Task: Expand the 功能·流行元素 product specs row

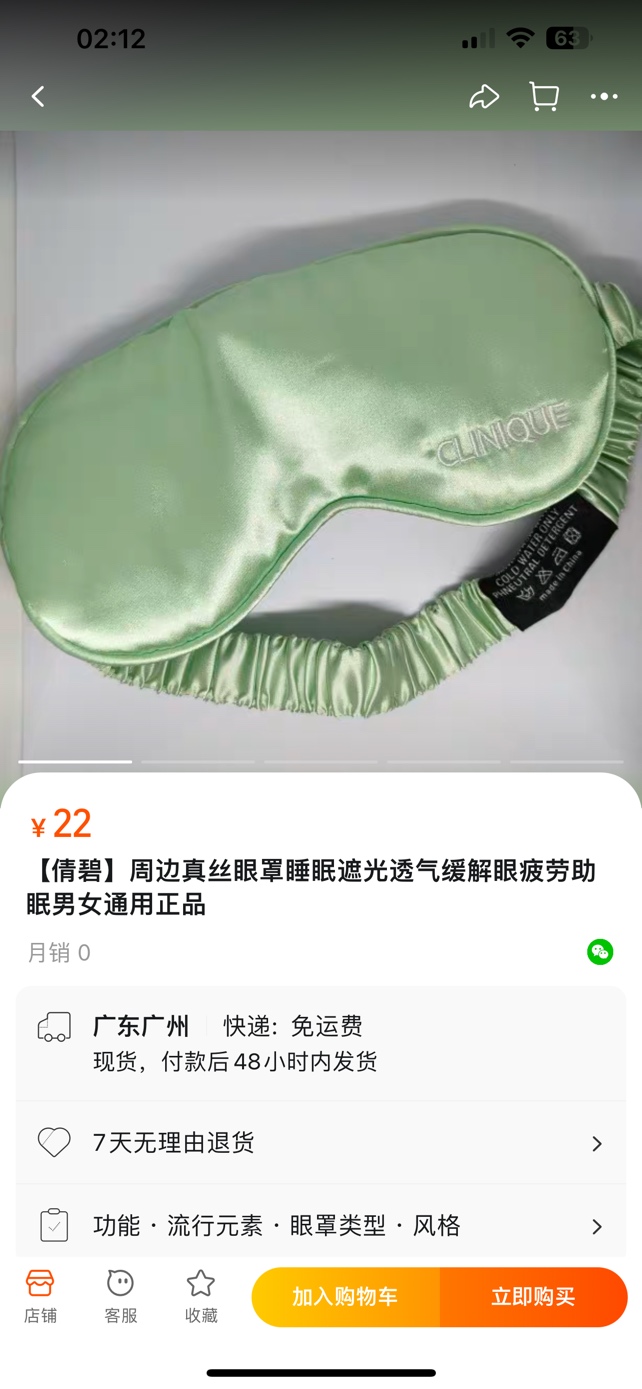Action: click(320, 1226)
